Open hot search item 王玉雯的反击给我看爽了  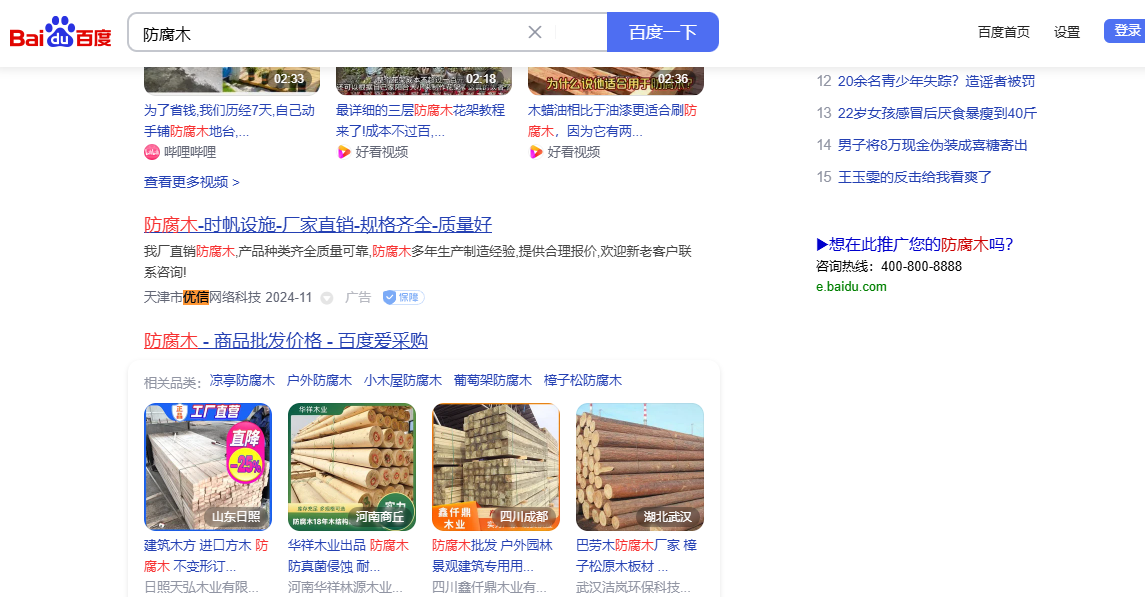(915, 177)
